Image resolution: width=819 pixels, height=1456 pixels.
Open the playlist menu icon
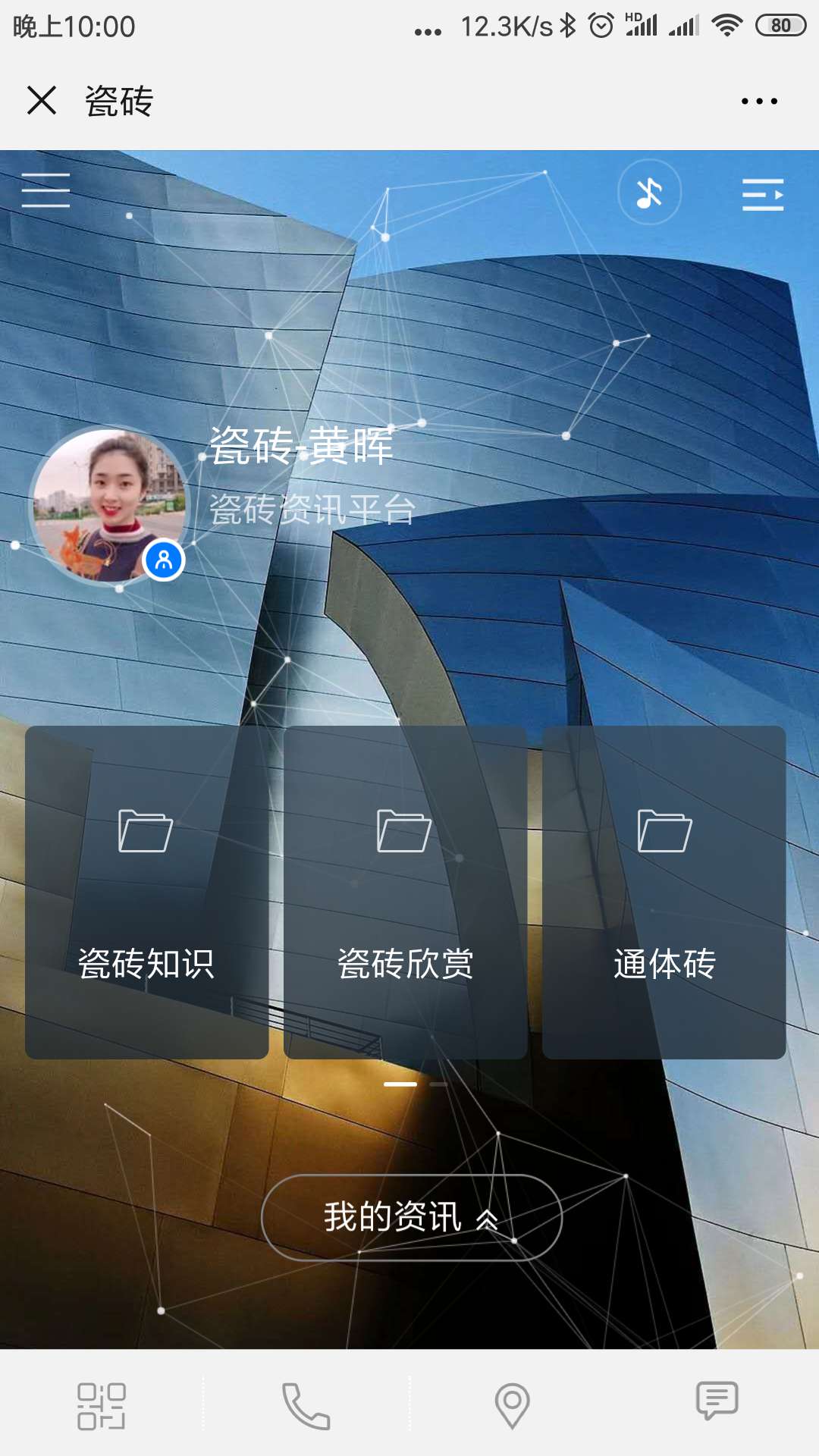(762, 194)
